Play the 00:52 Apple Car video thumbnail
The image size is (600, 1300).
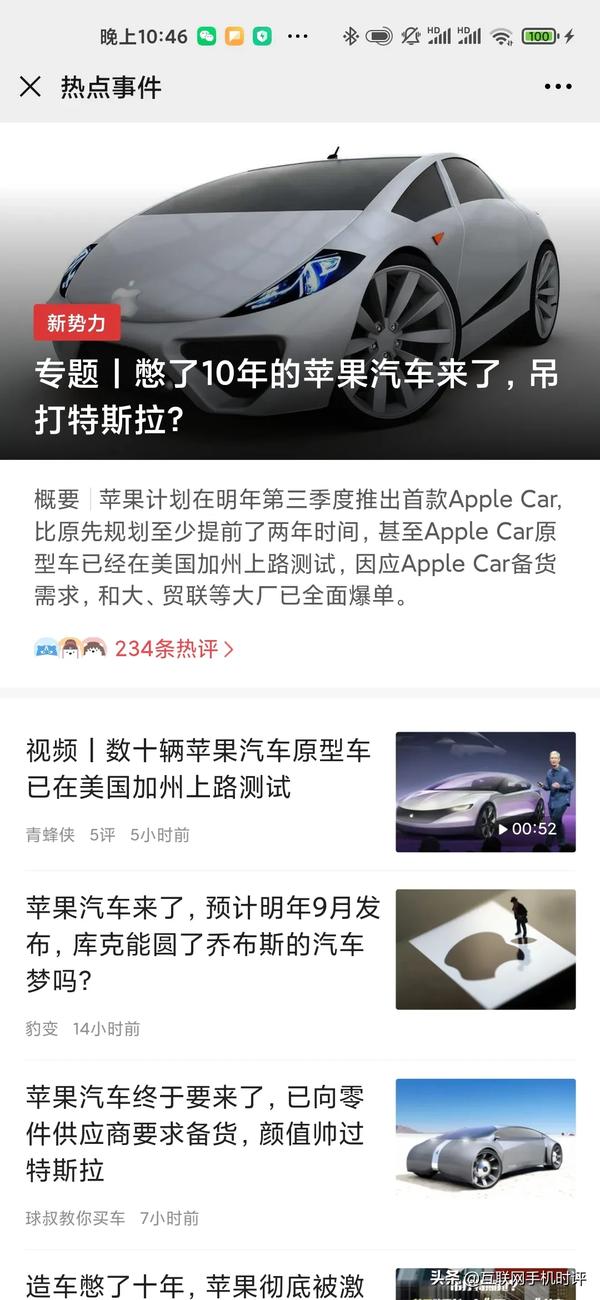tap(485, 792)
